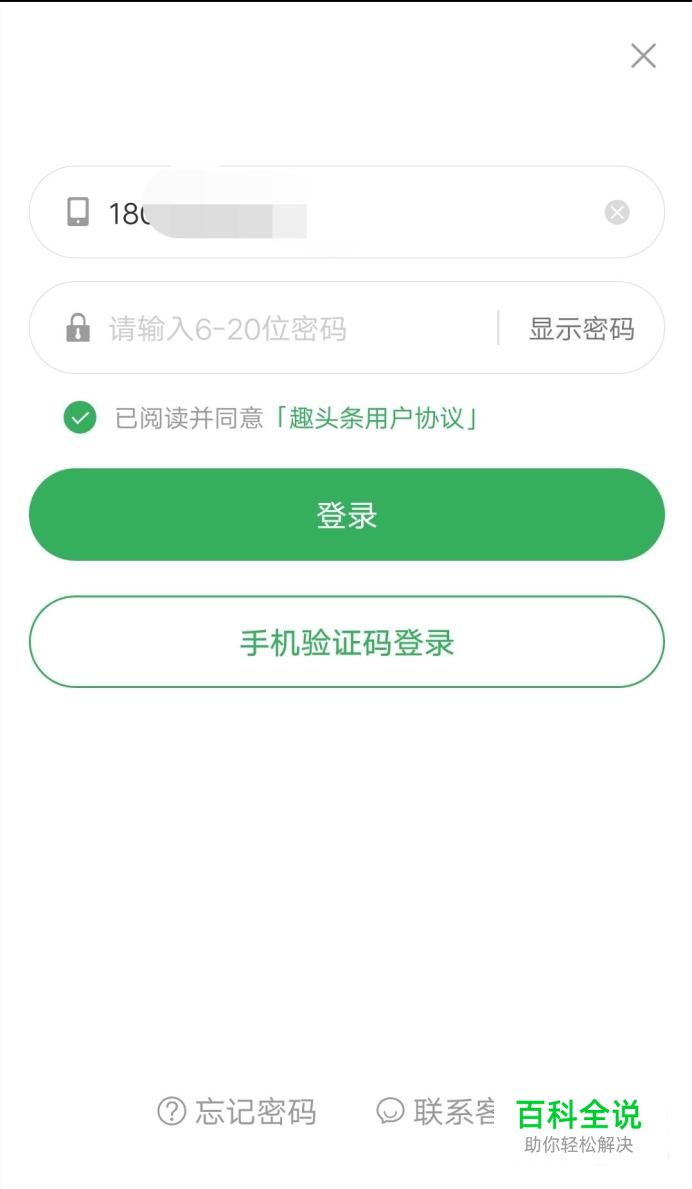Close the login screen
Screen dimensions: 692x1189
643,56
